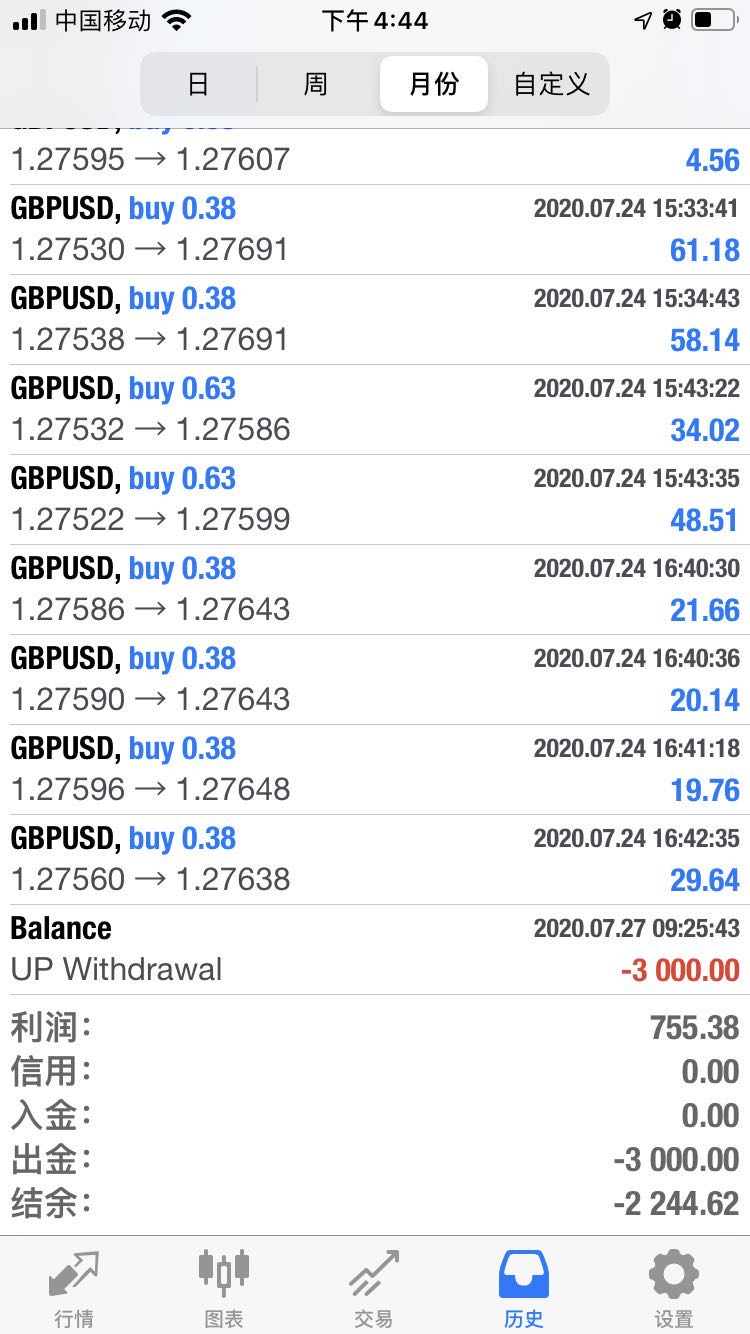
Task: Switch to the 交易 trade tab
Action: click(x=374, y=1288)
